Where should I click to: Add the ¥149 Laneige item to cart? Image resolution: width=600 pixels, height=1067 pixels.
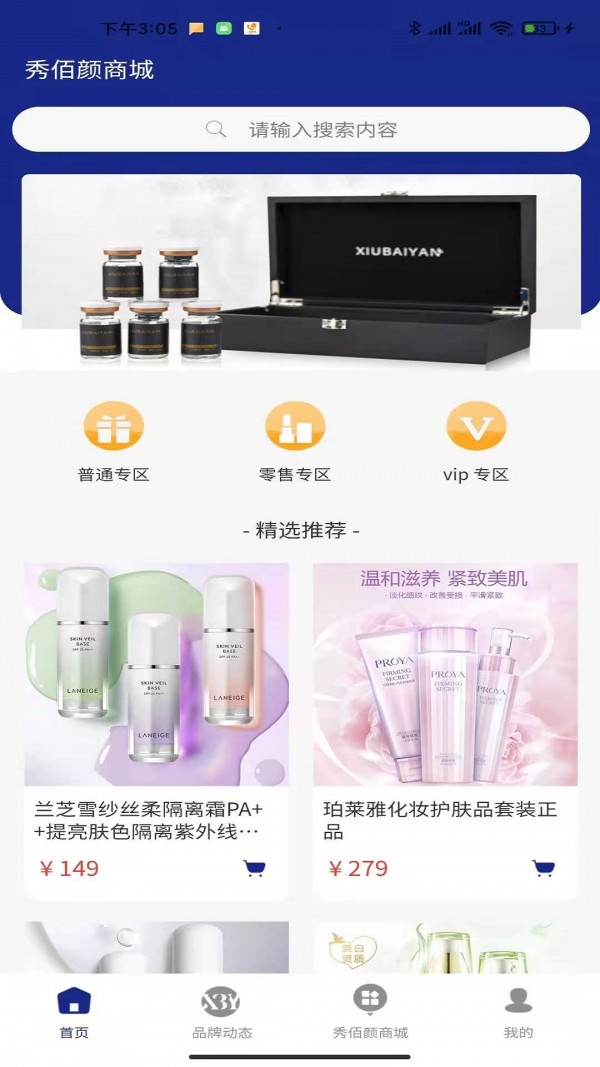255,868
